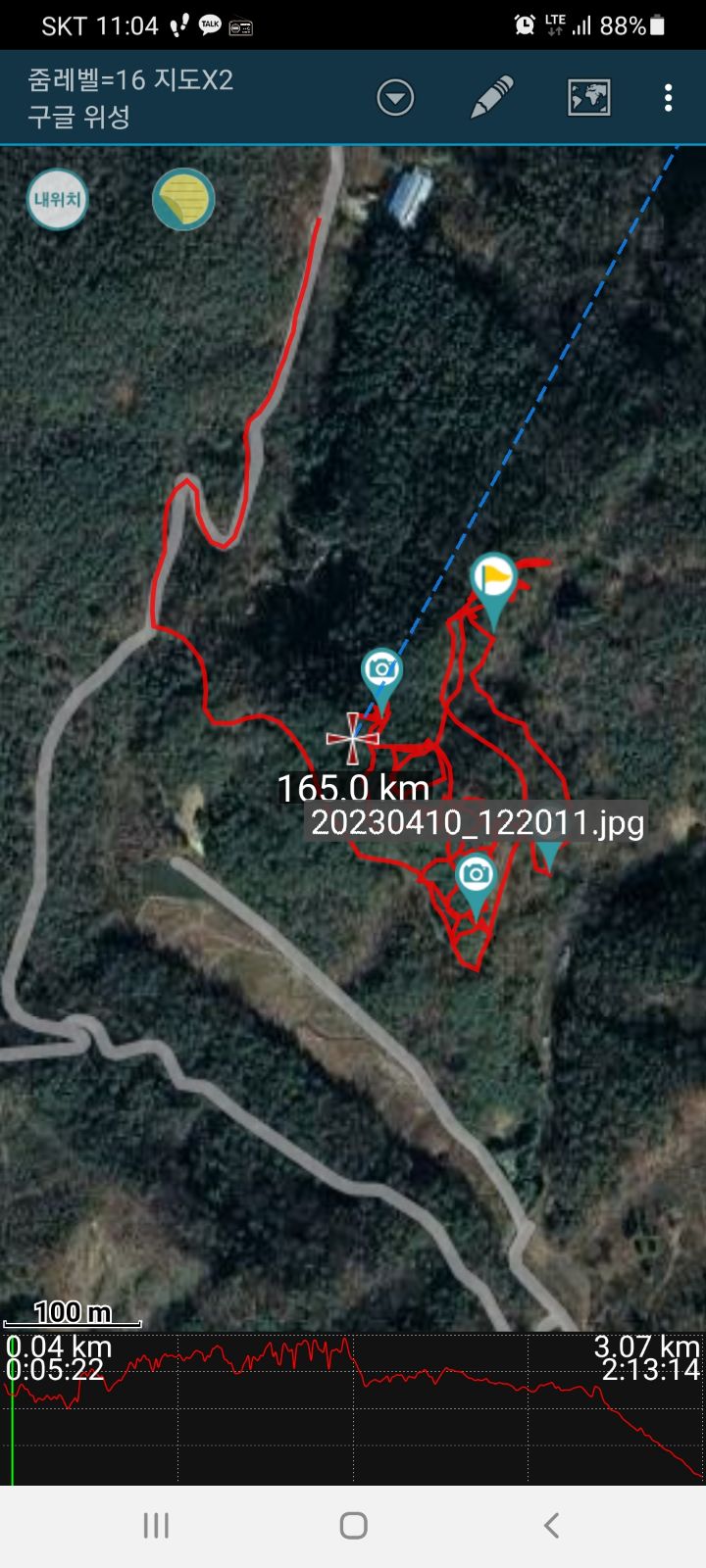This screenshot has height=1568, width=706.
Task: Open the three-dot overflow menu
Action: click(668, 98)
